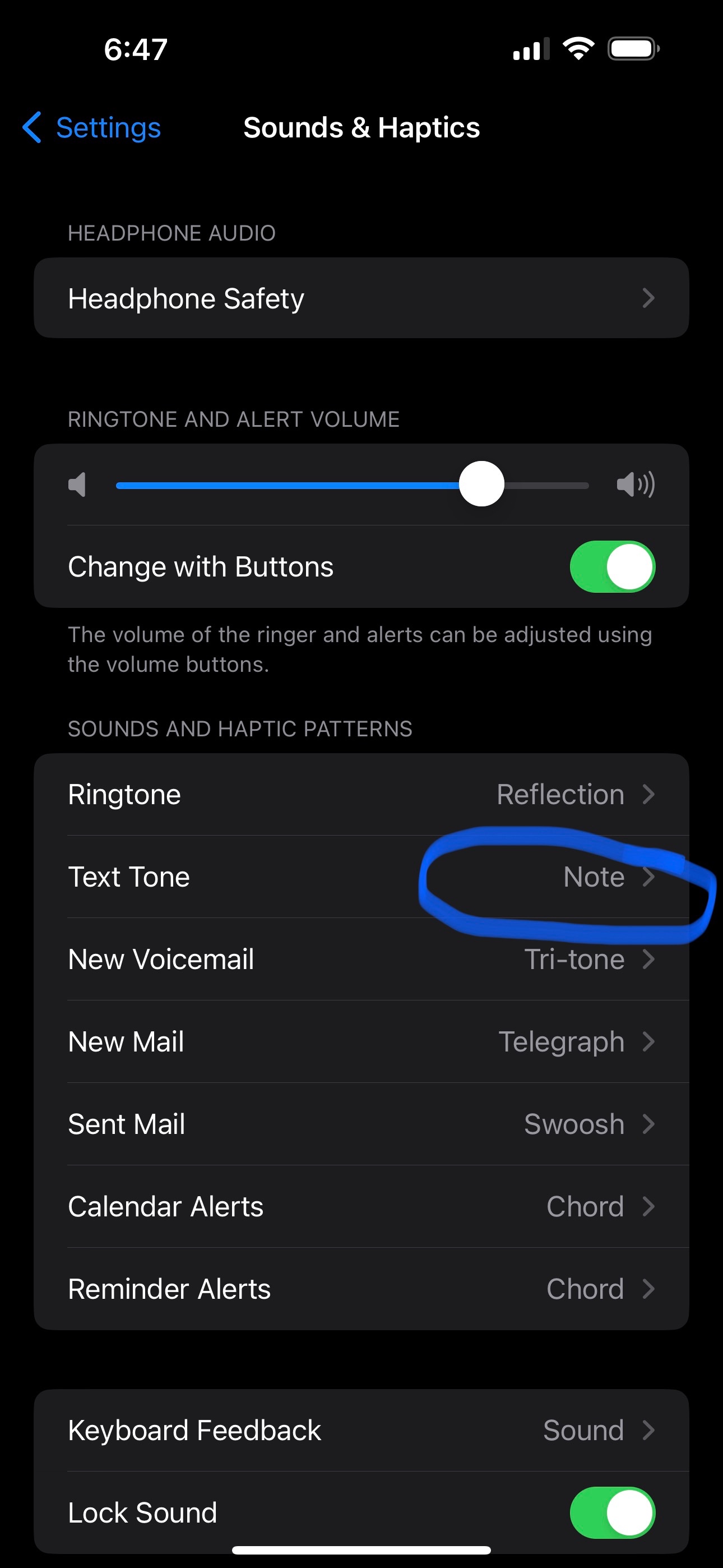Viewport: 723px width, 1568px height.
Task: Open Headphone Safety
Action: click(361, 298)
